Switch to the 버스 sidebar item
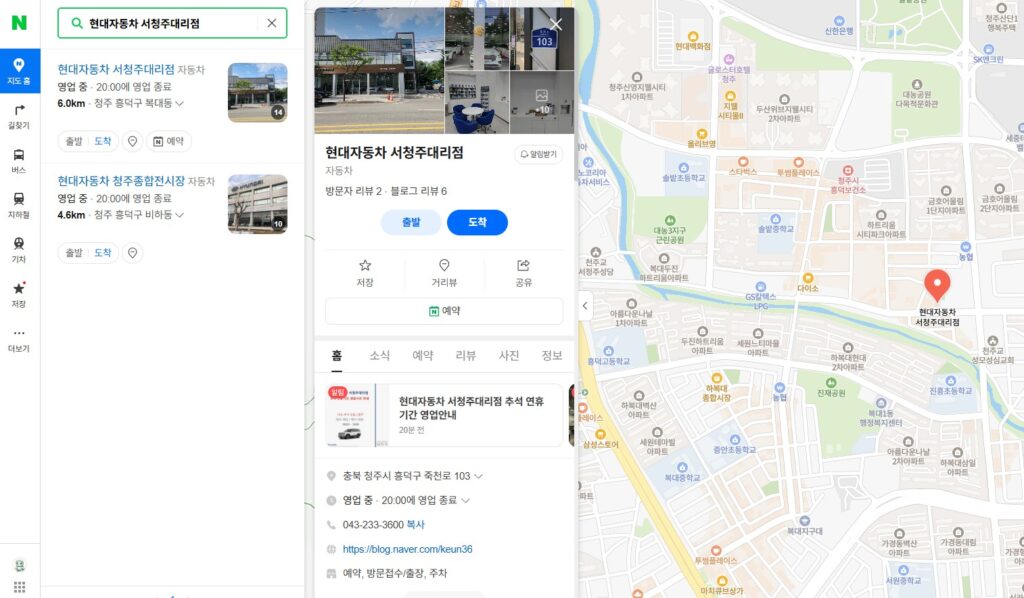The width and height of the screenshot is (1024, 598). point(19,161)
